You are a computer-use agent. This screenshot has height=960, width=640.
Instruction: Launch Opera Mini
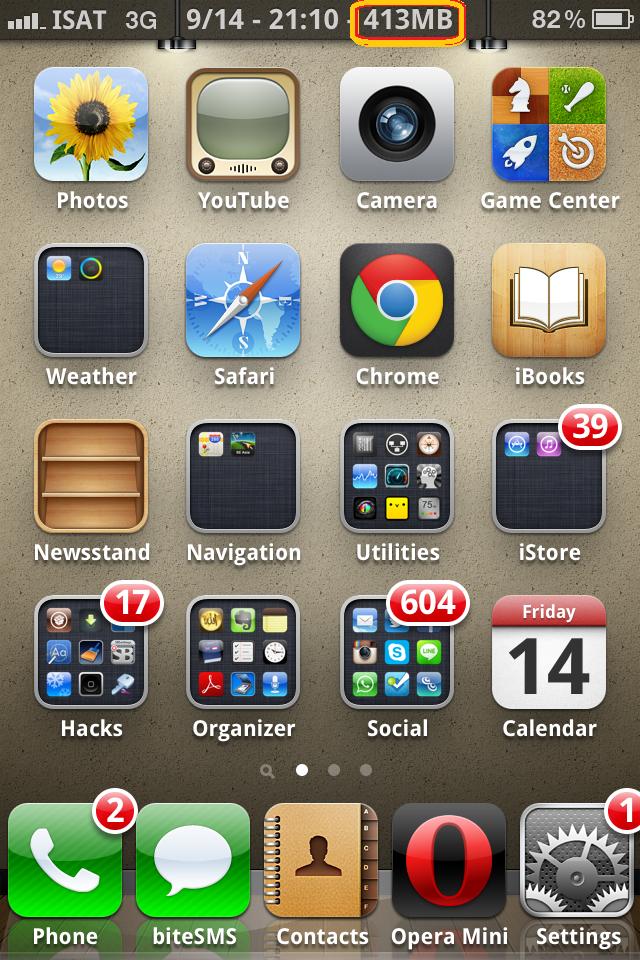coord(449,860)
